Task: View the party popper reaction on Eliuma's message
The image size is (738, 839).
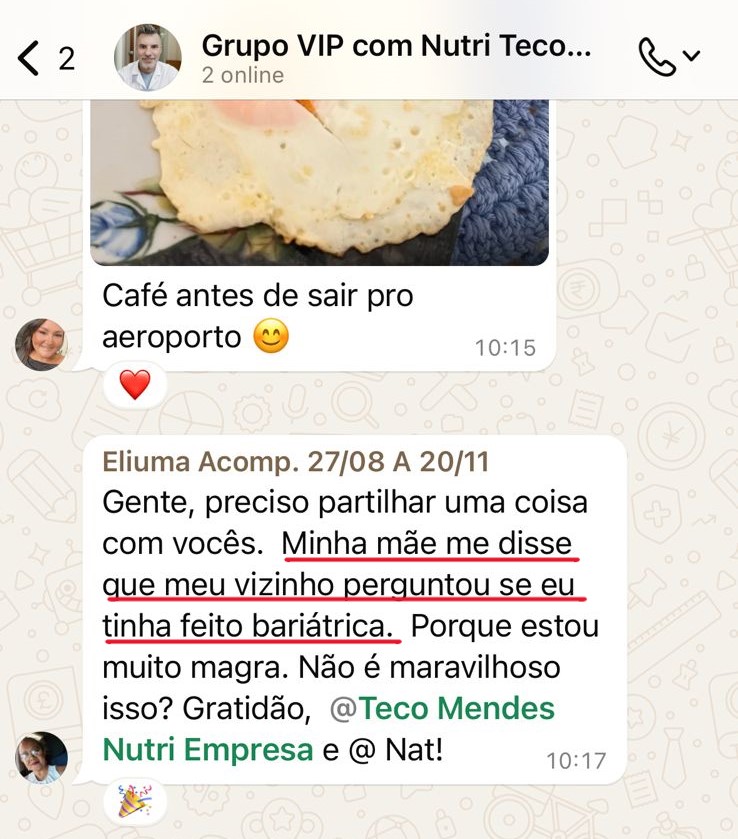Action: tap(134, 800)
